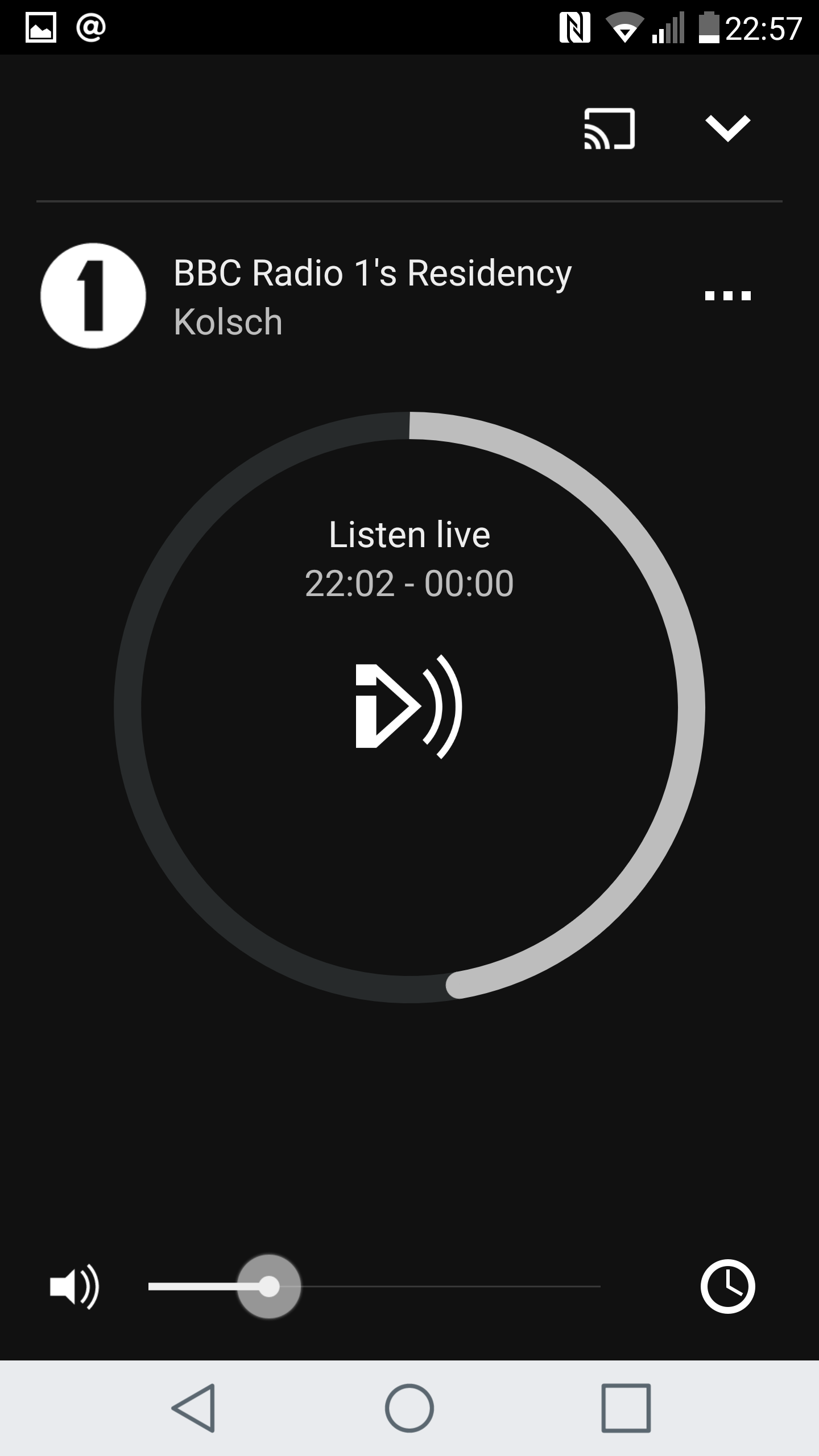Mute using the speaker icon
The width and height of the screenshot is (819, 1456).
(x=75, y=1286)
